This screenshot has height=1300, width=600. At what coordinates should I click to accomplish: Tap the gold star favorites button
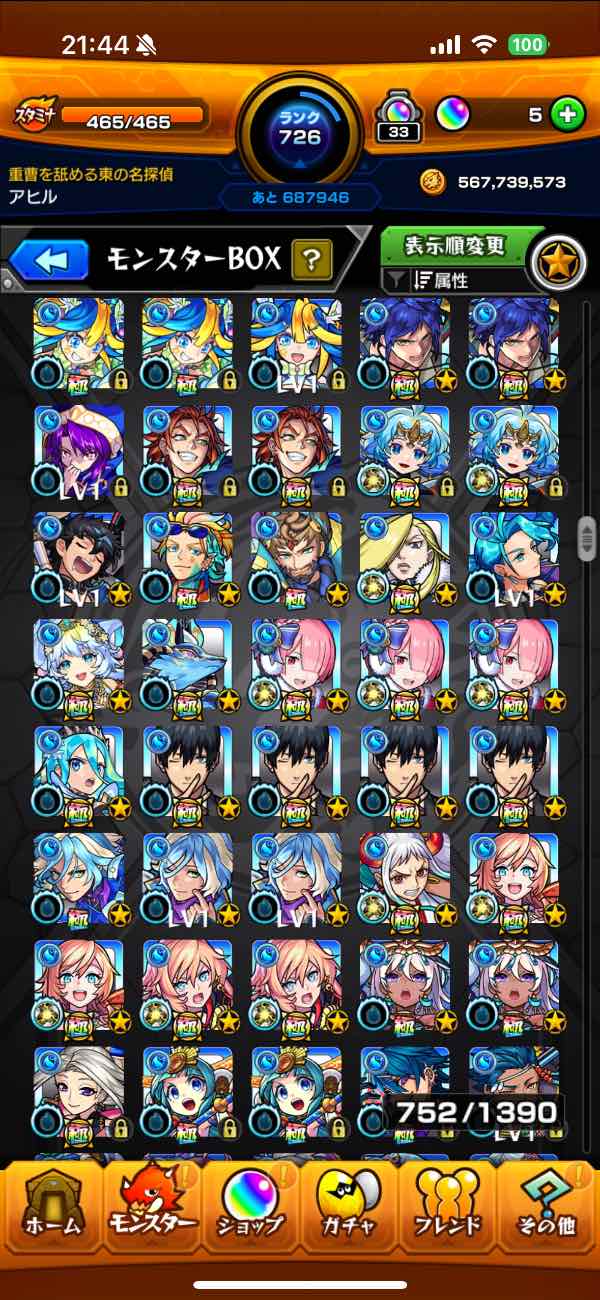point(557,260)
